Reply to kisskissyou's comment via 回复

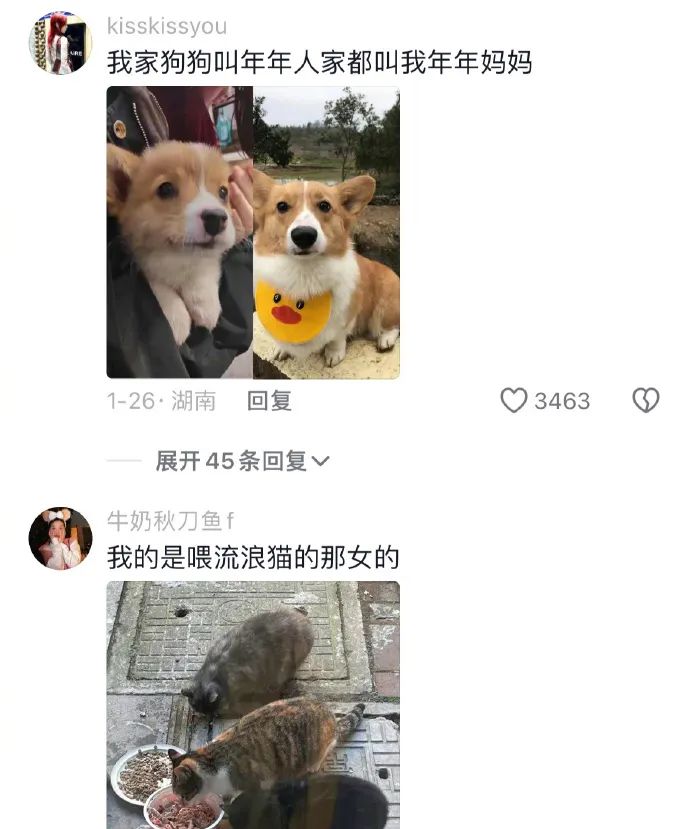(x=269, y=401)
